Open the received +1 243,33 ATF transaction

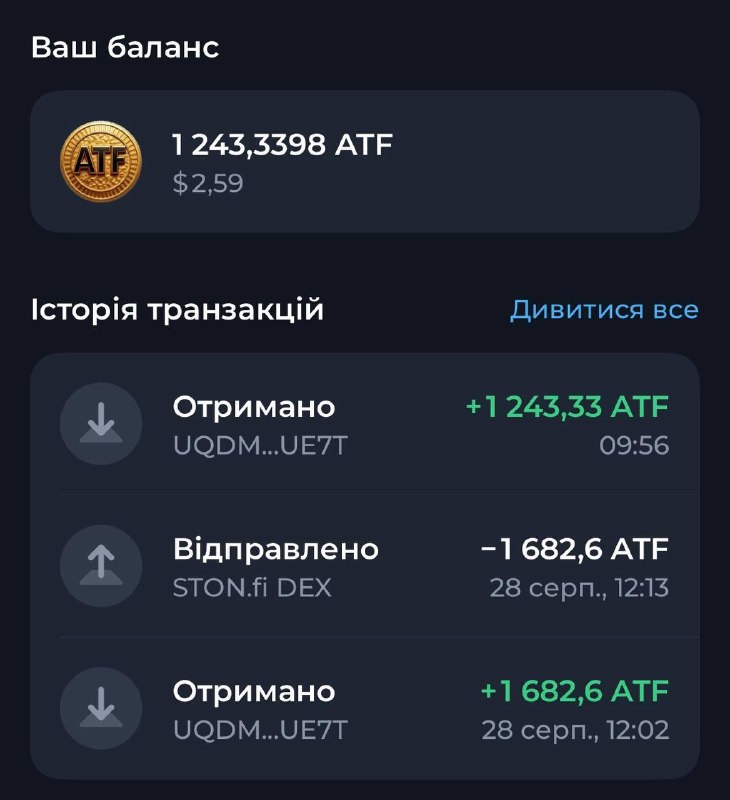tap(365, 424)
